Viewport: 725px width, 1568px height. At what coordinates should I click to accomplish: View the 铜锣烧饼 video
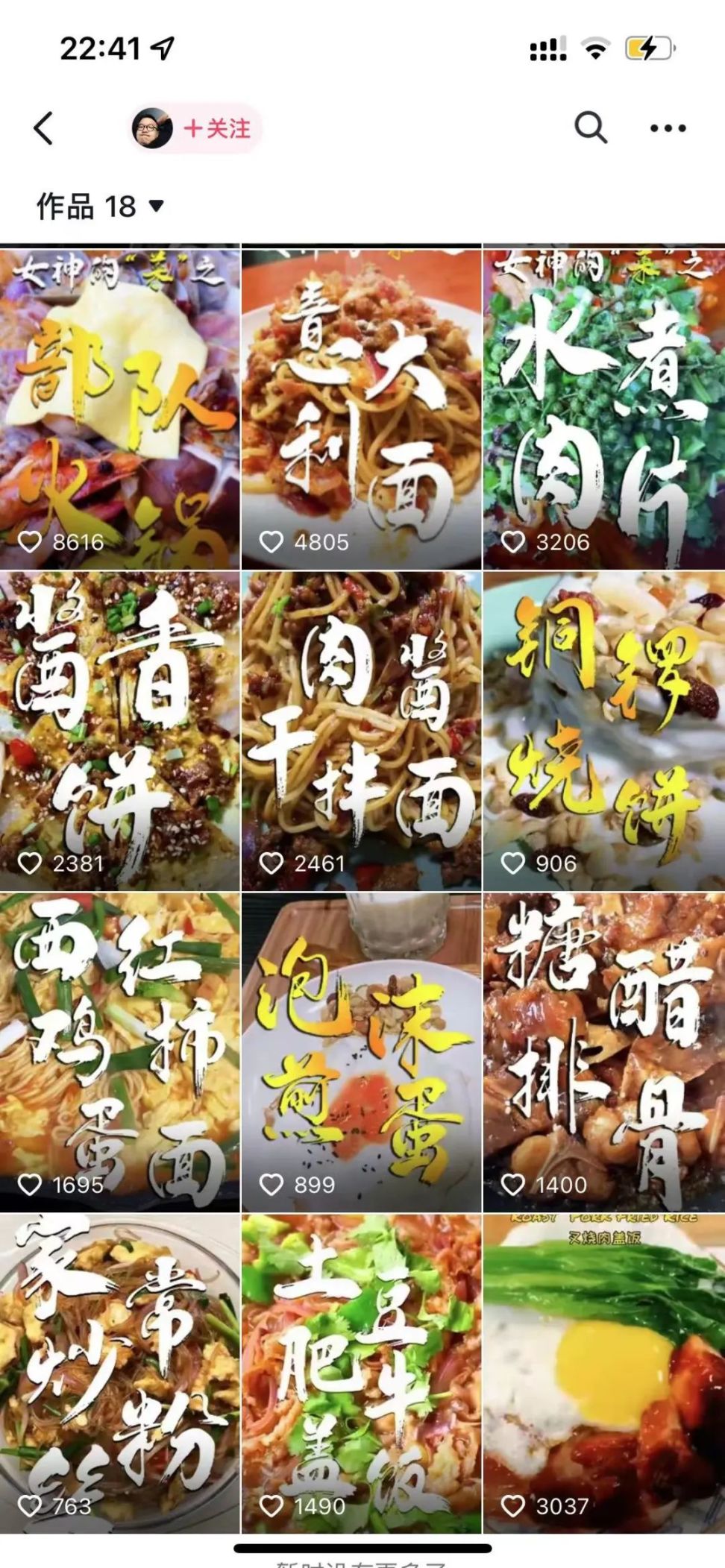604,731
